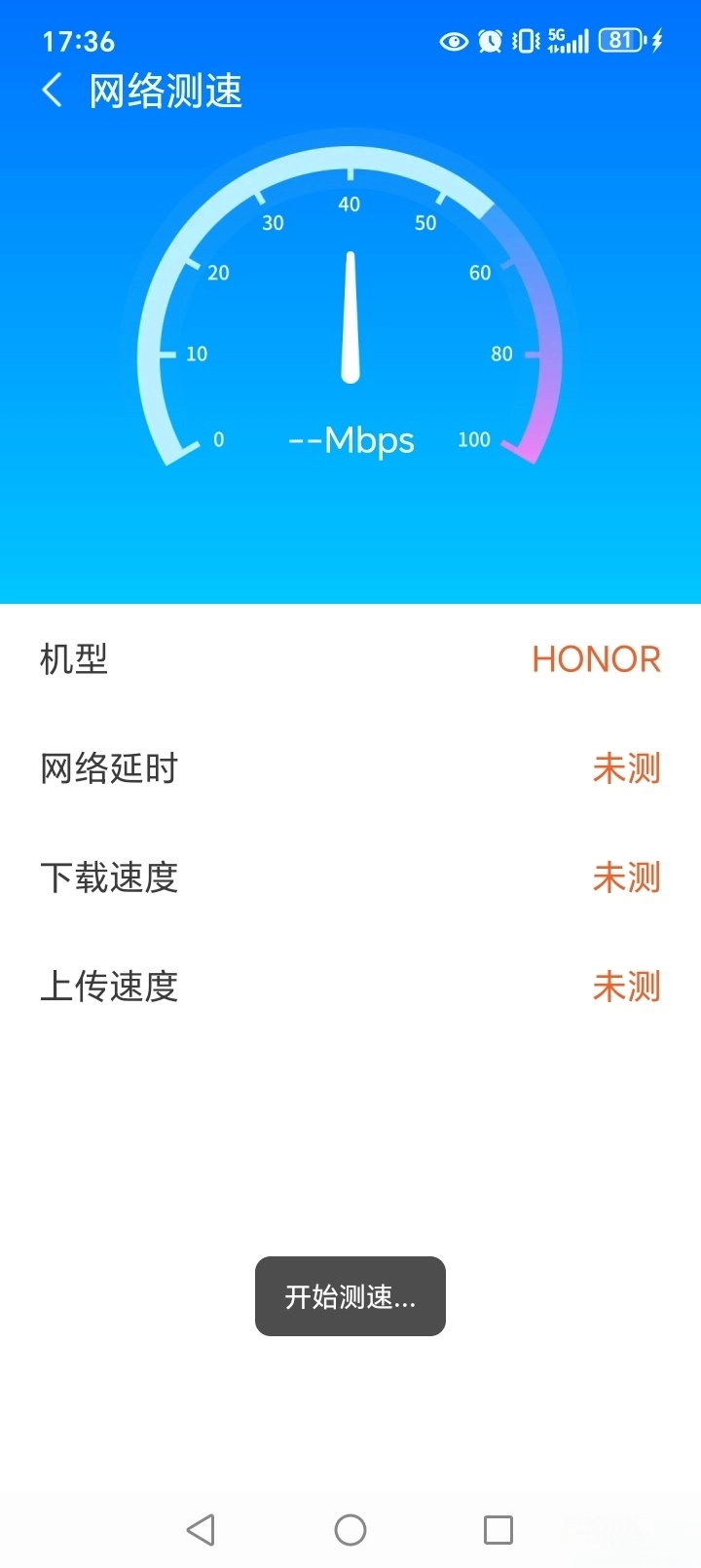This screenshot has height=1568, width=701.
Task: Tap the clock showing 17:36
Action: pos(80,41)
